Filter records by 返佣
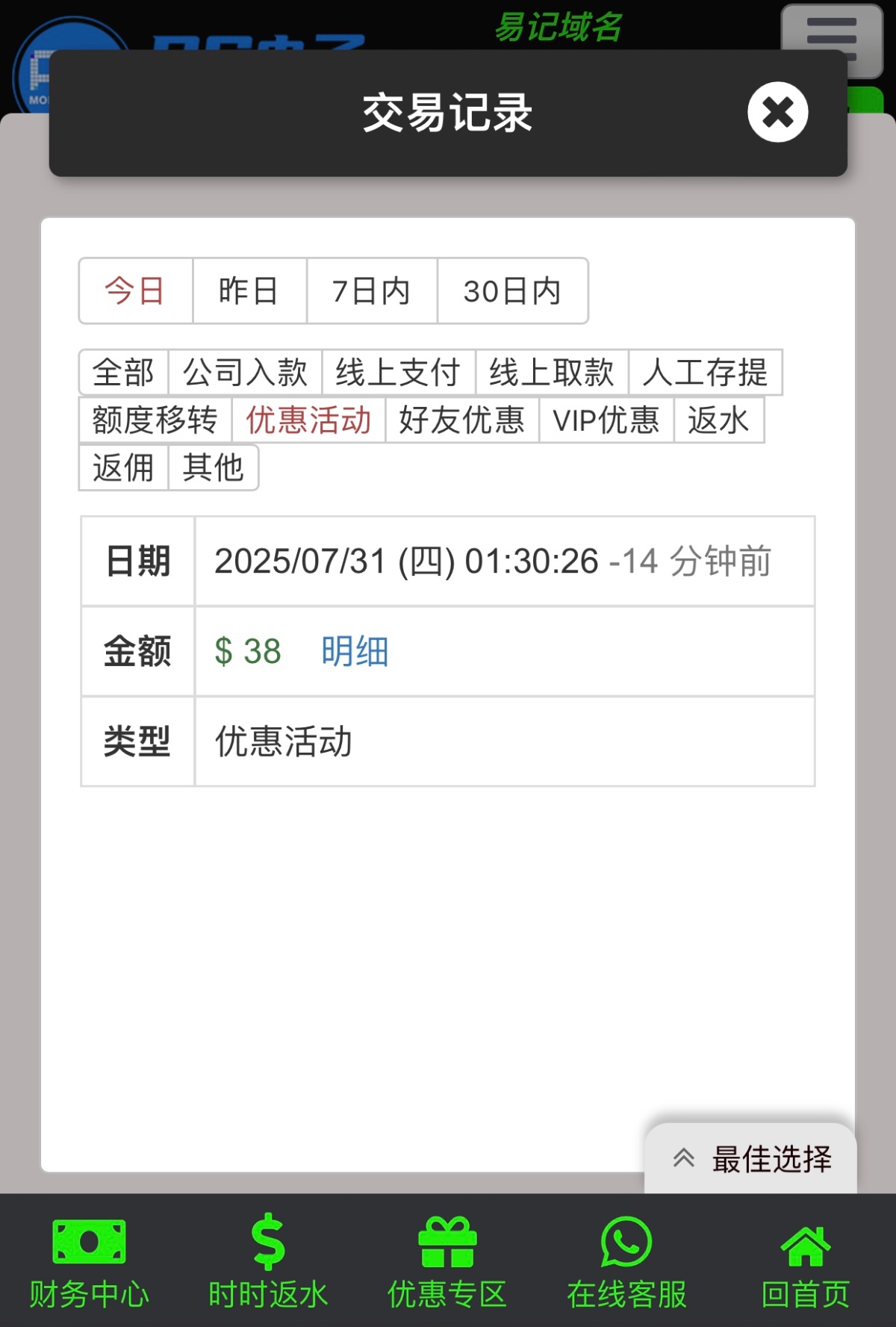Screen dimensions: 896x1327 point(123,467)
